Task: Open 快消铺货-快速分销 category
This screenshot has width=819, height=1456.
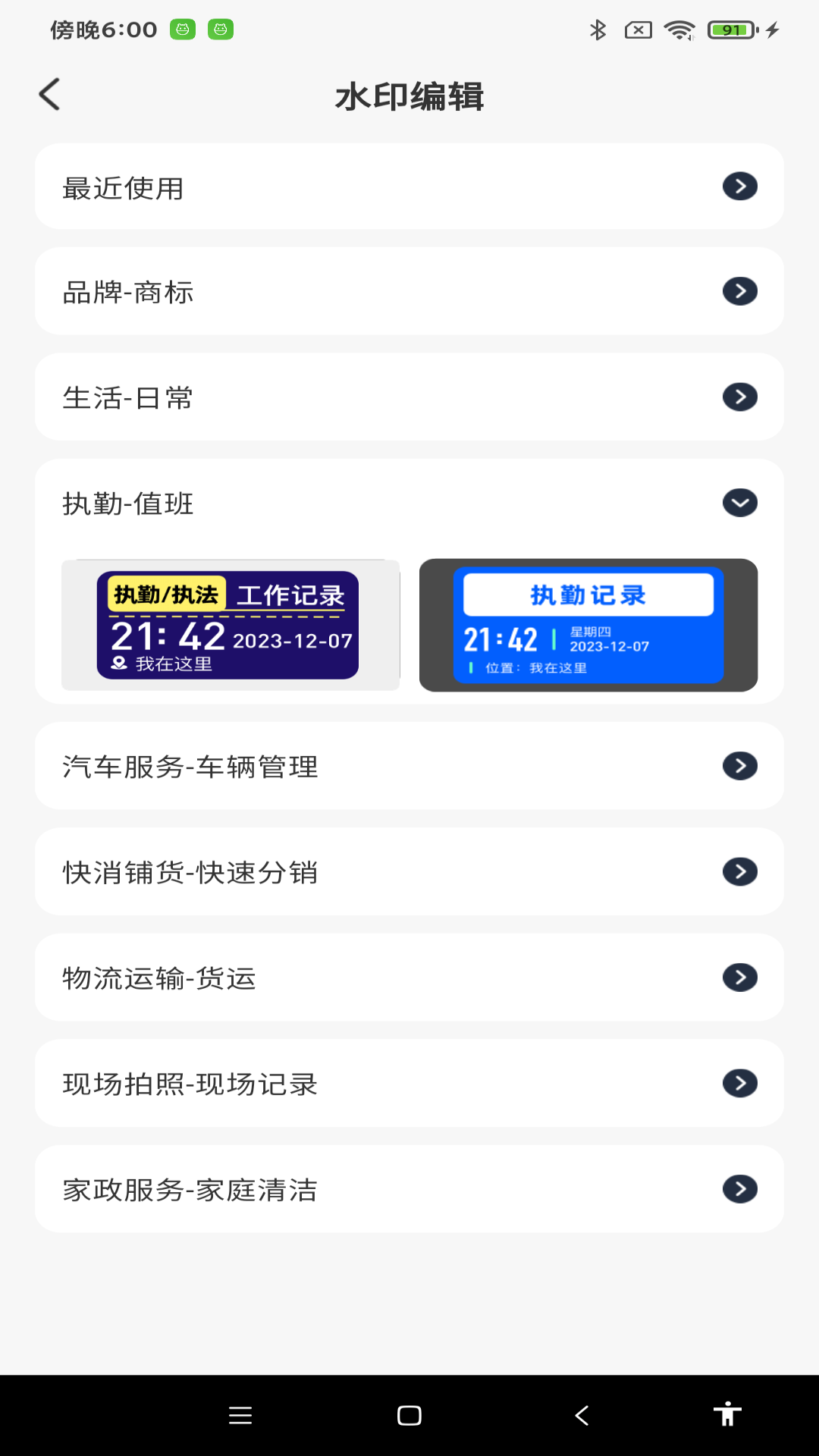Action: [x=739, y=872]
